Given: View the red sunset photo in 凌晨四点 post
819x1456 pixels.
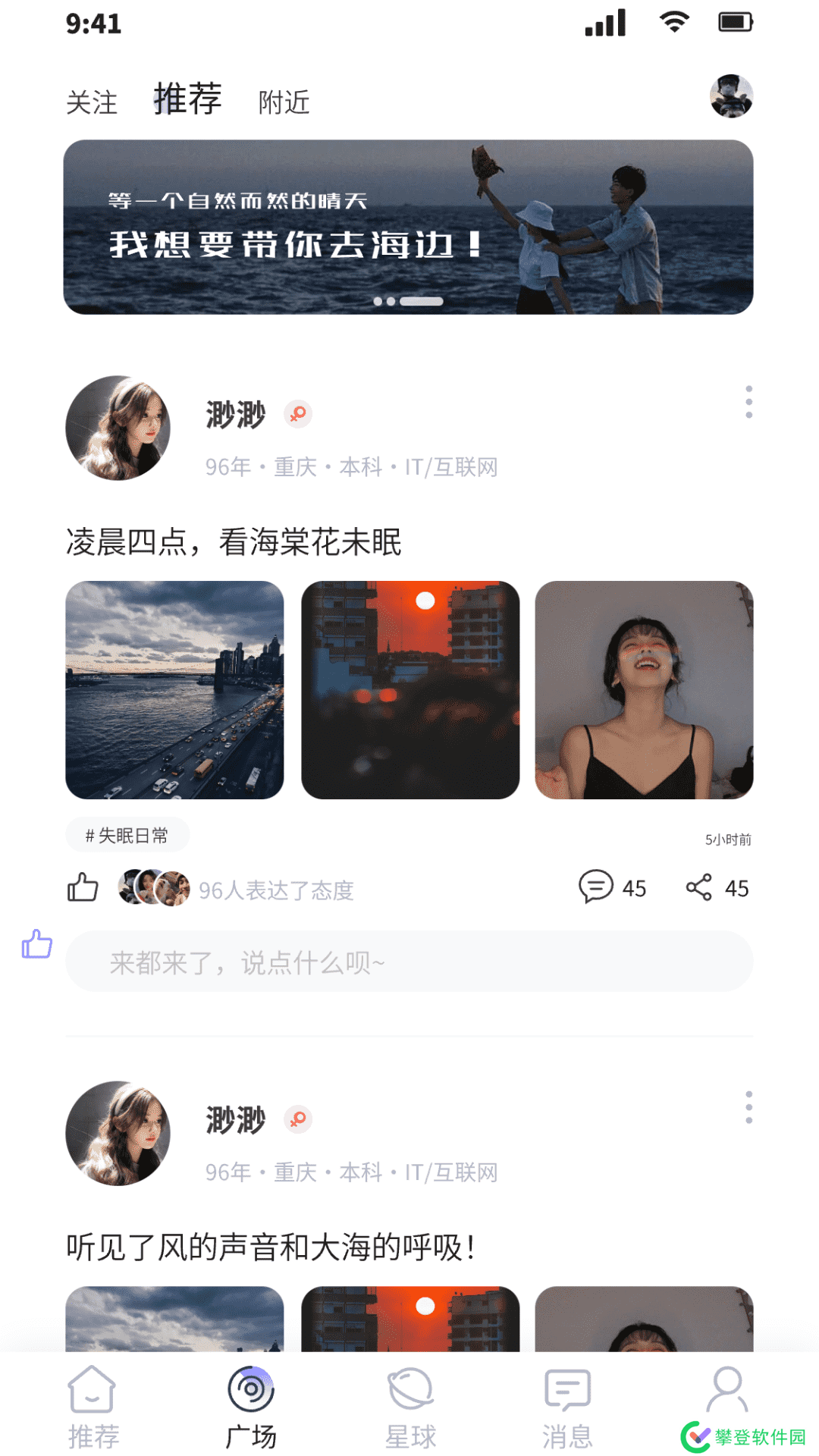Looking at the screenshot, I should (410, 690).
